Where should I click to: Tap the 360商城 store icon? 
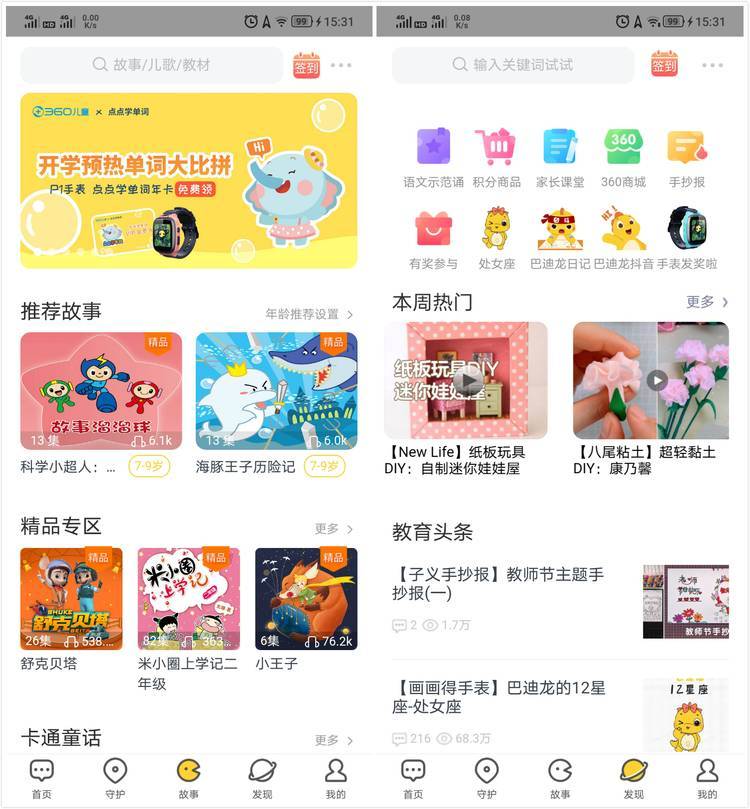[x=623, y=150]
